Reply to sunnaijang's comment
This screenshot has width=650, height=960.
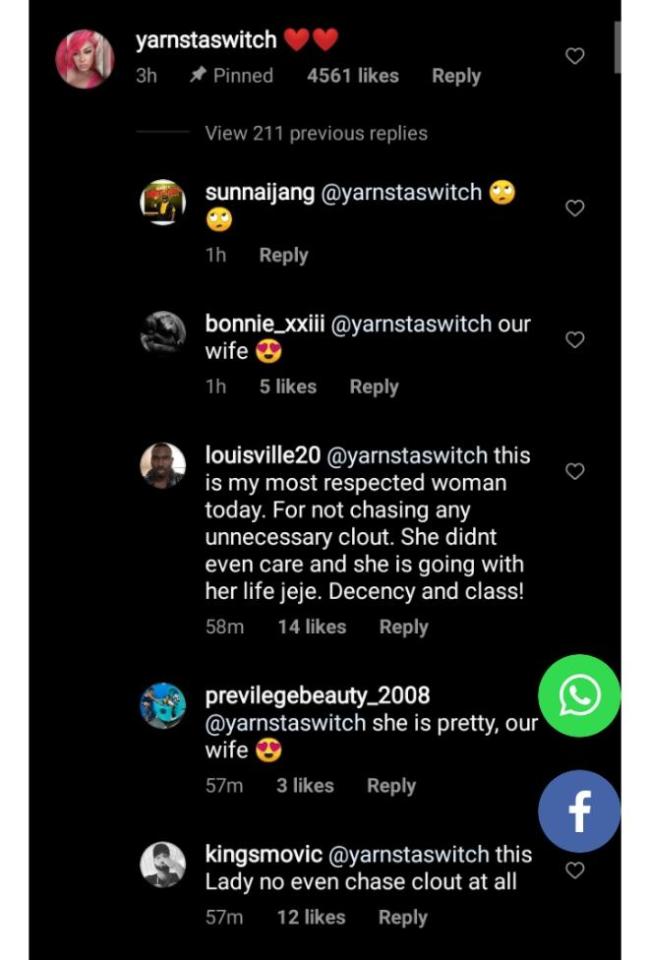(x=283, y=255)
